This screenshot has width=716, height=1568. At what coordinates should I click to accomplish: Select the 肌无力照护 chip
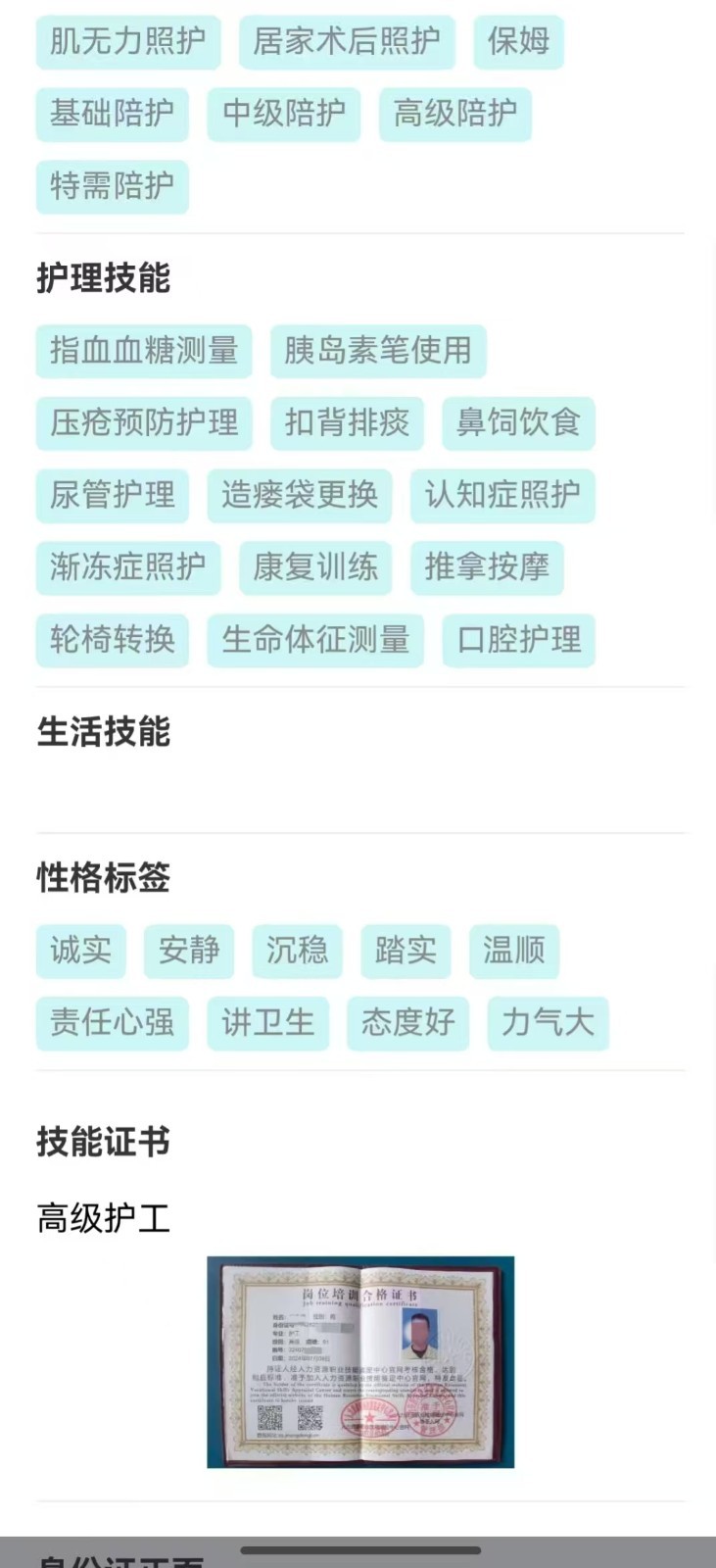tap(128, 42)
